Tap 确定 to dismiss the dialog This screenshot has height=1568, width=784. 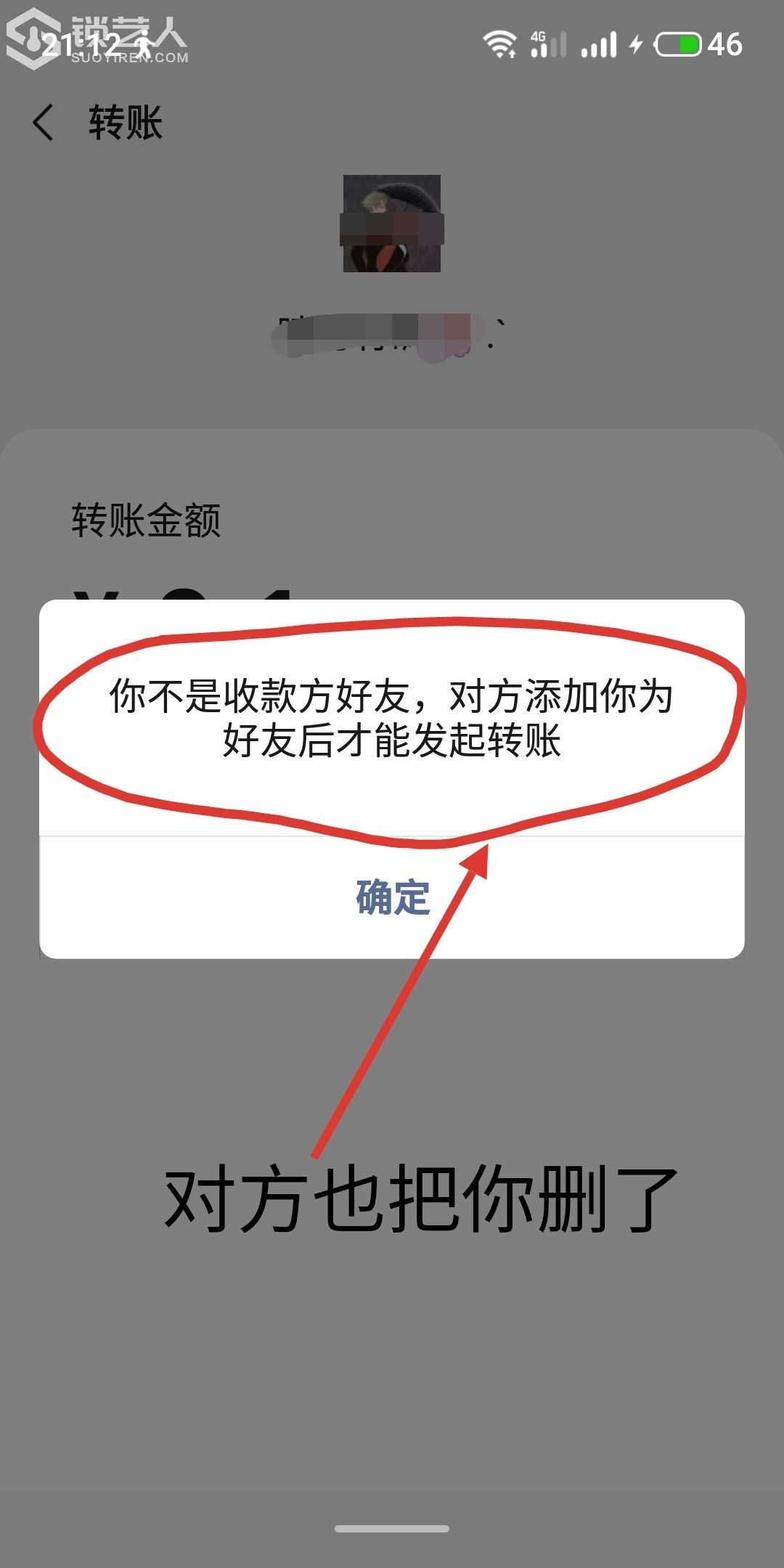[392, 897]
